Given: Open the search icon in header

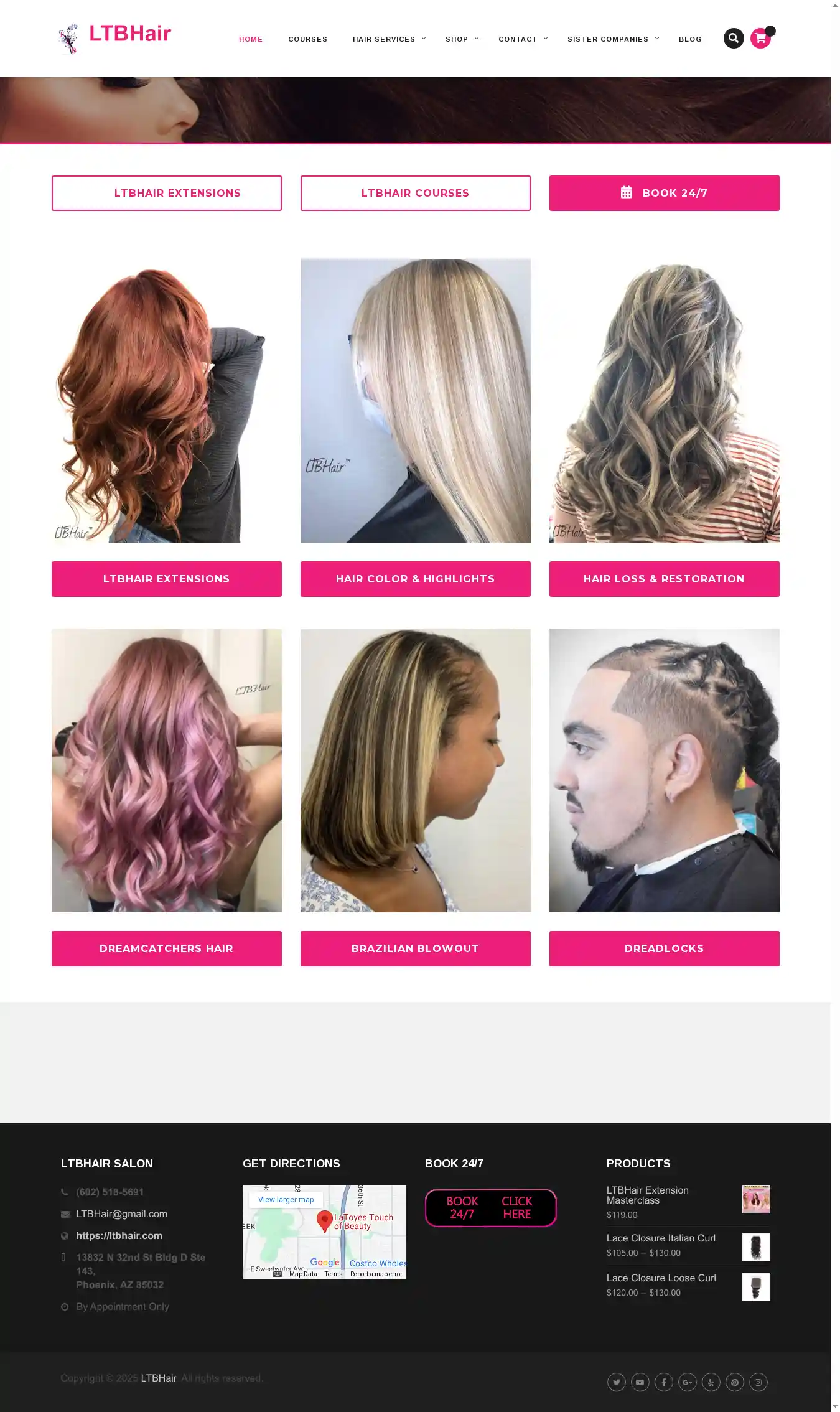Looking at the screenshot, I should 734,39.
